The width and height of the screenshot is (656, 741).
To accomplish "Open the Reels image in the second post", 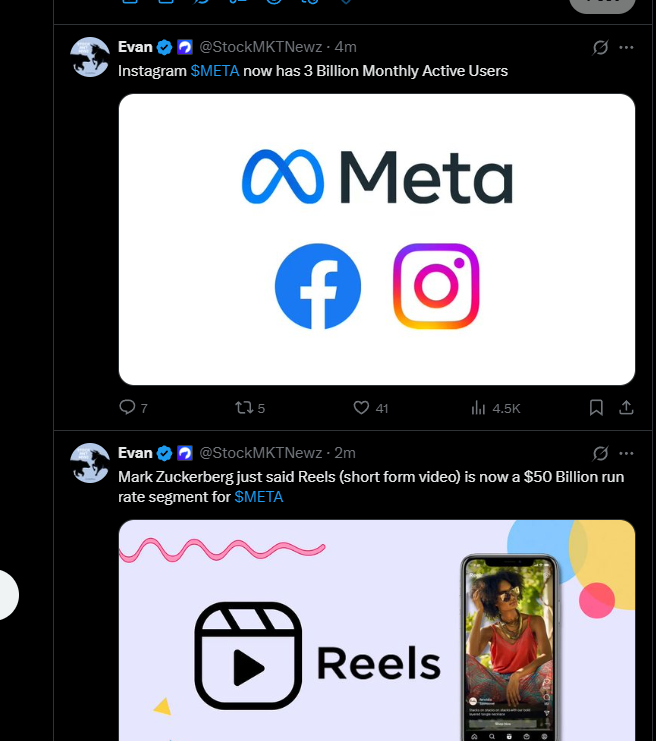I will [x=377, y=630].
